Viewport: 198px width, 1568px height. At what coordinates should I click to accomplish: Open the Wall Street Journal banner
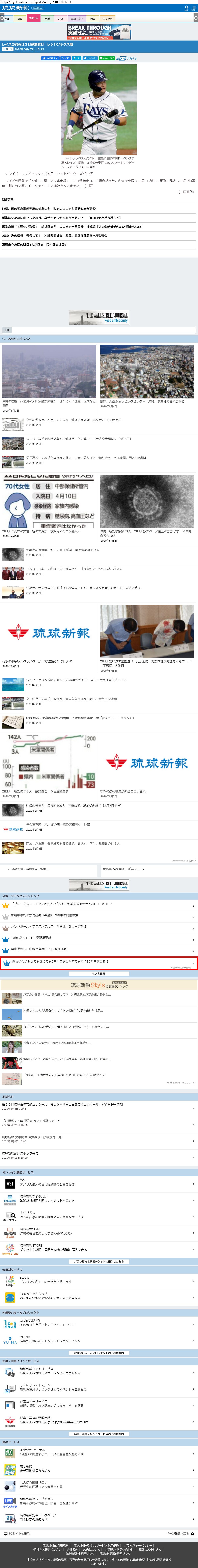(99, 317)
